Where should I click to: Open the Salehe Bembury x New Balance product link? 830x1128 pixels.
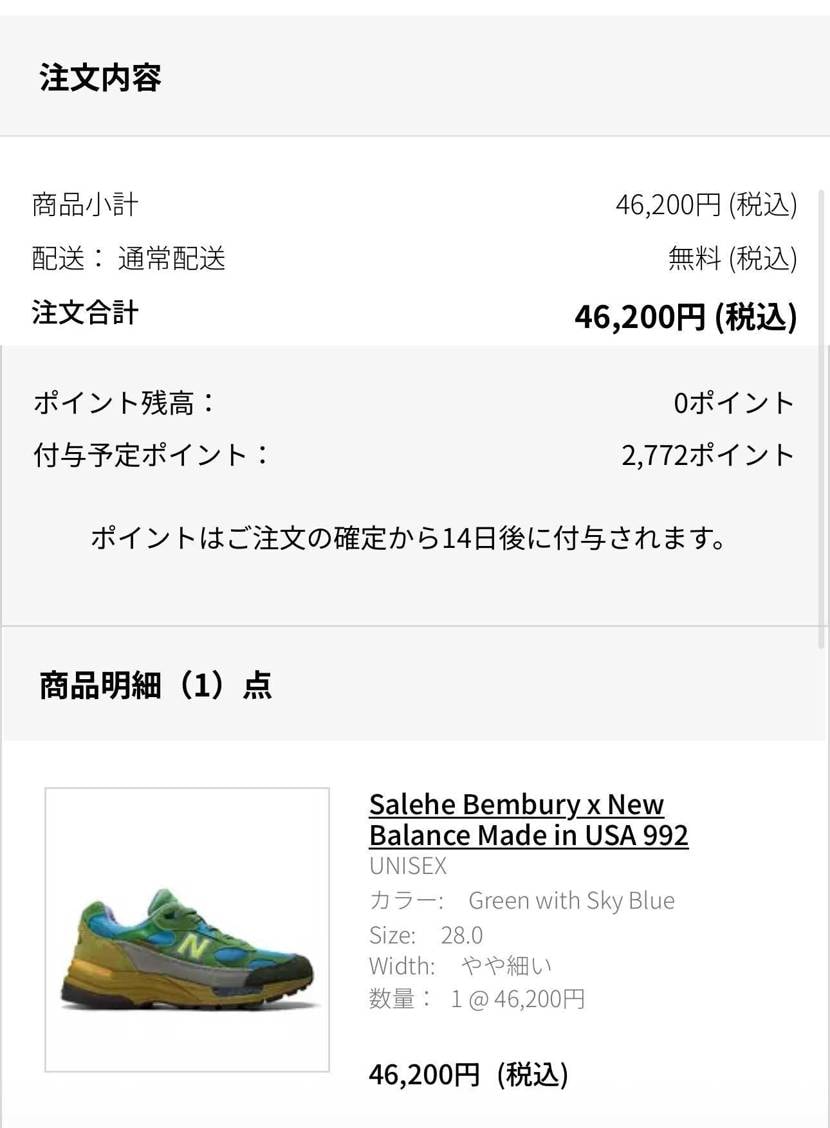pyautogui.click(x=528, y=819)
